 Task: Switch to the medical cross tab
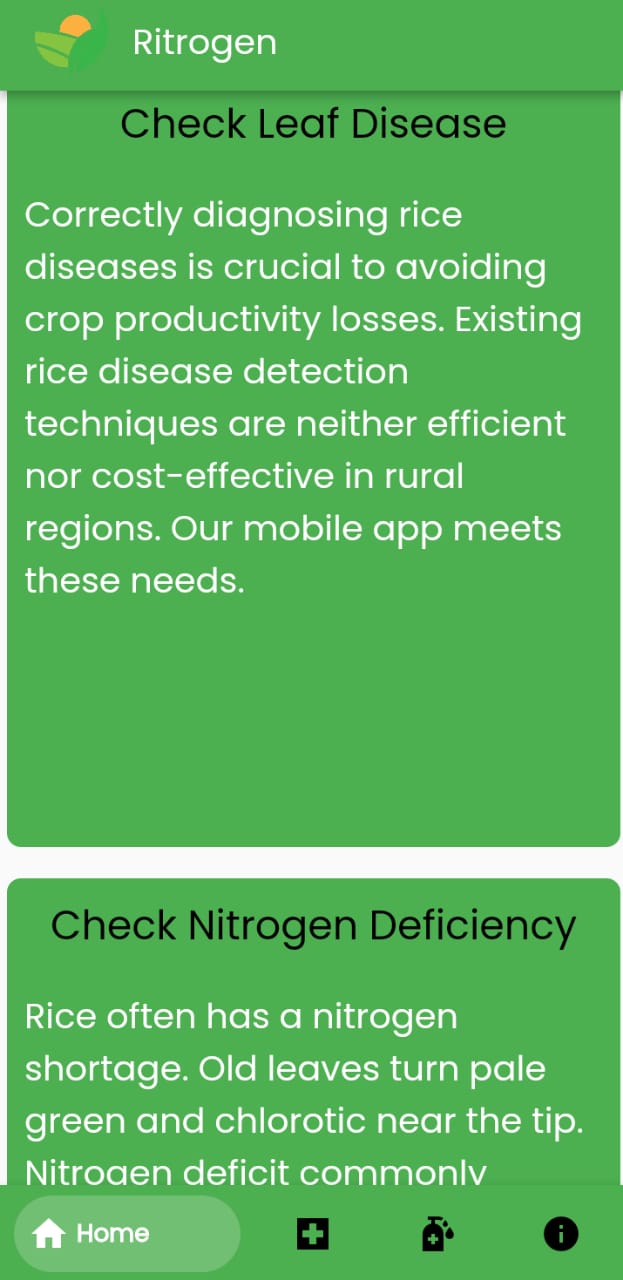click(313, 1234)
